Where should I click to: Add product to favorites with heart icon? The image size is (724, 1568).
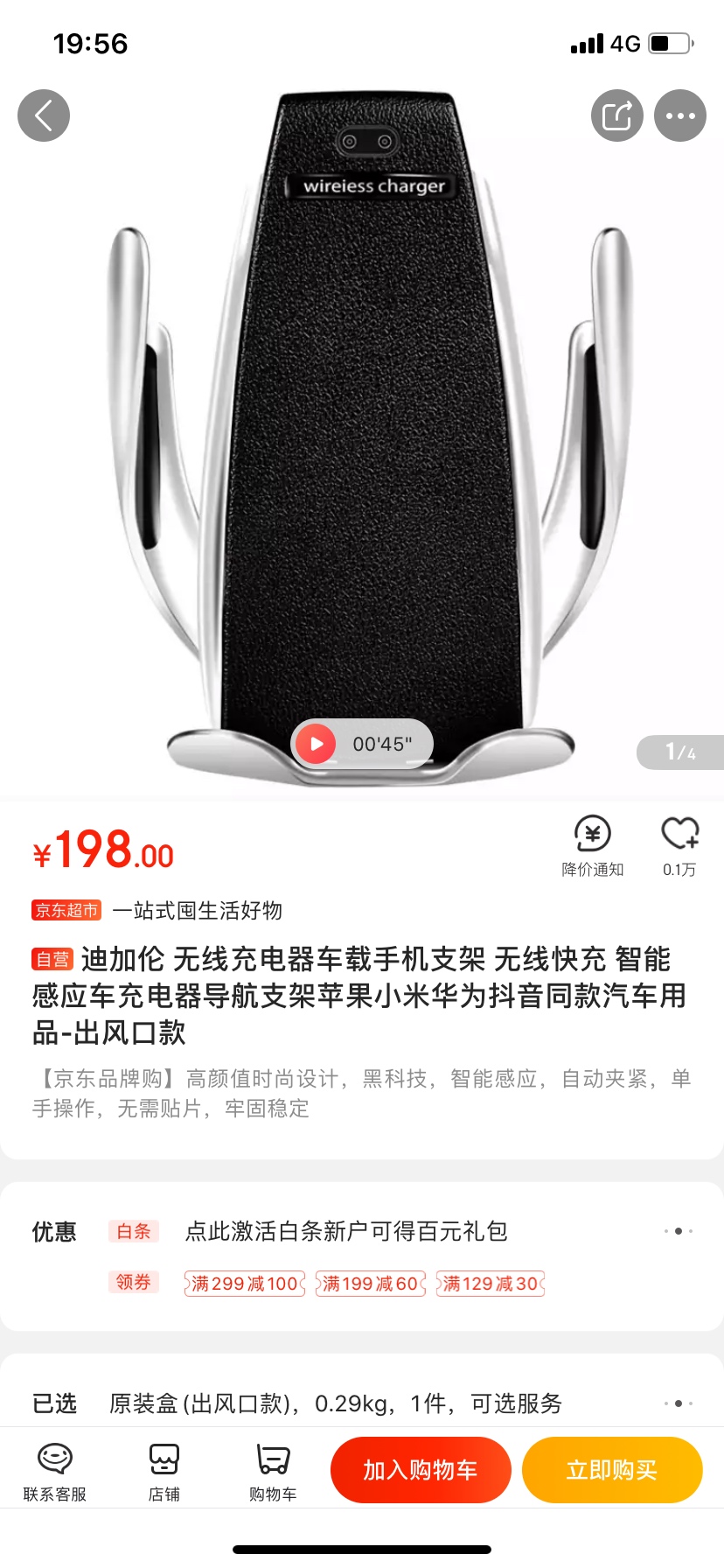(679, 844)
